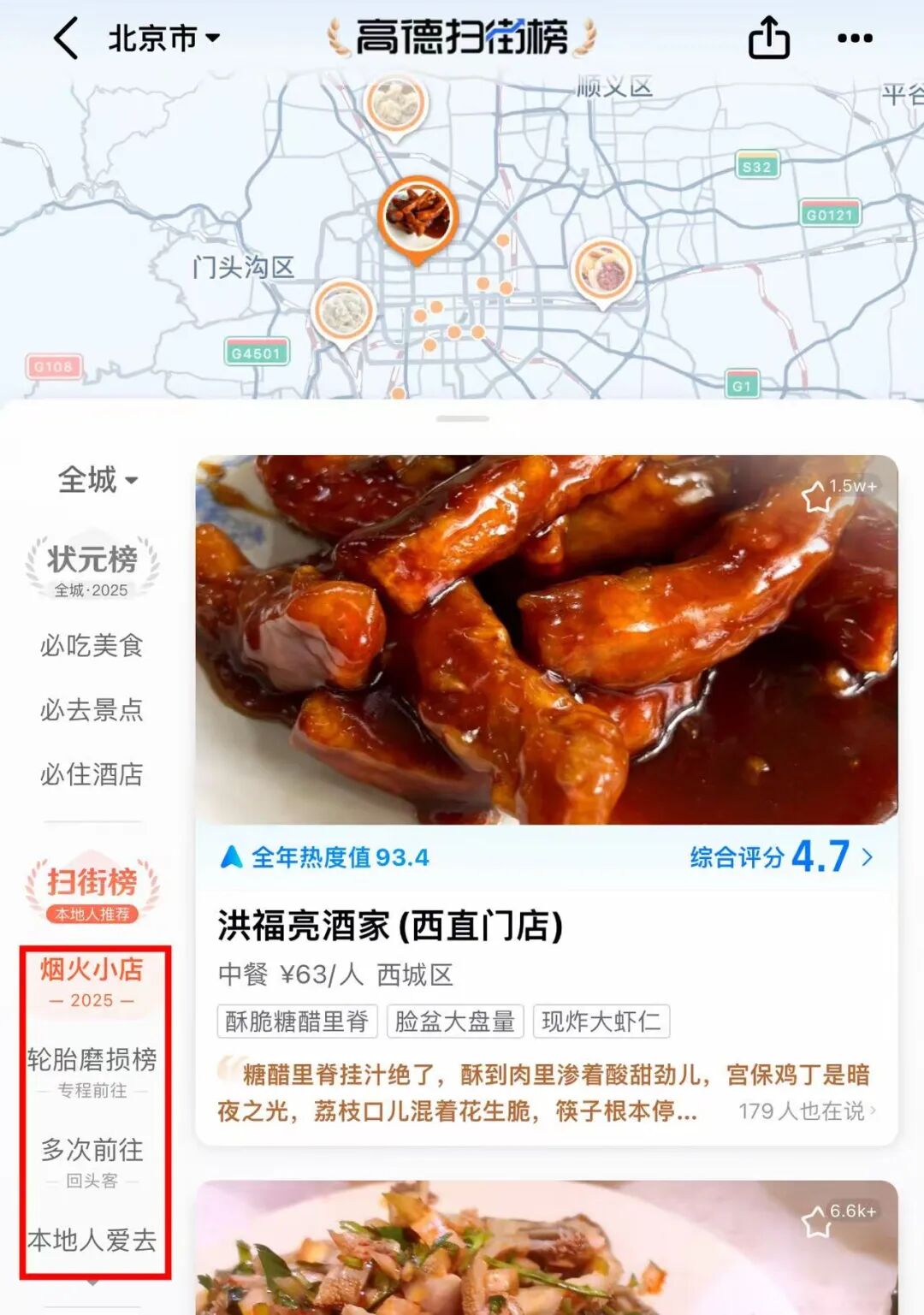
Task: Show the 本地人爱去 list
Action: pos(92,1240)
